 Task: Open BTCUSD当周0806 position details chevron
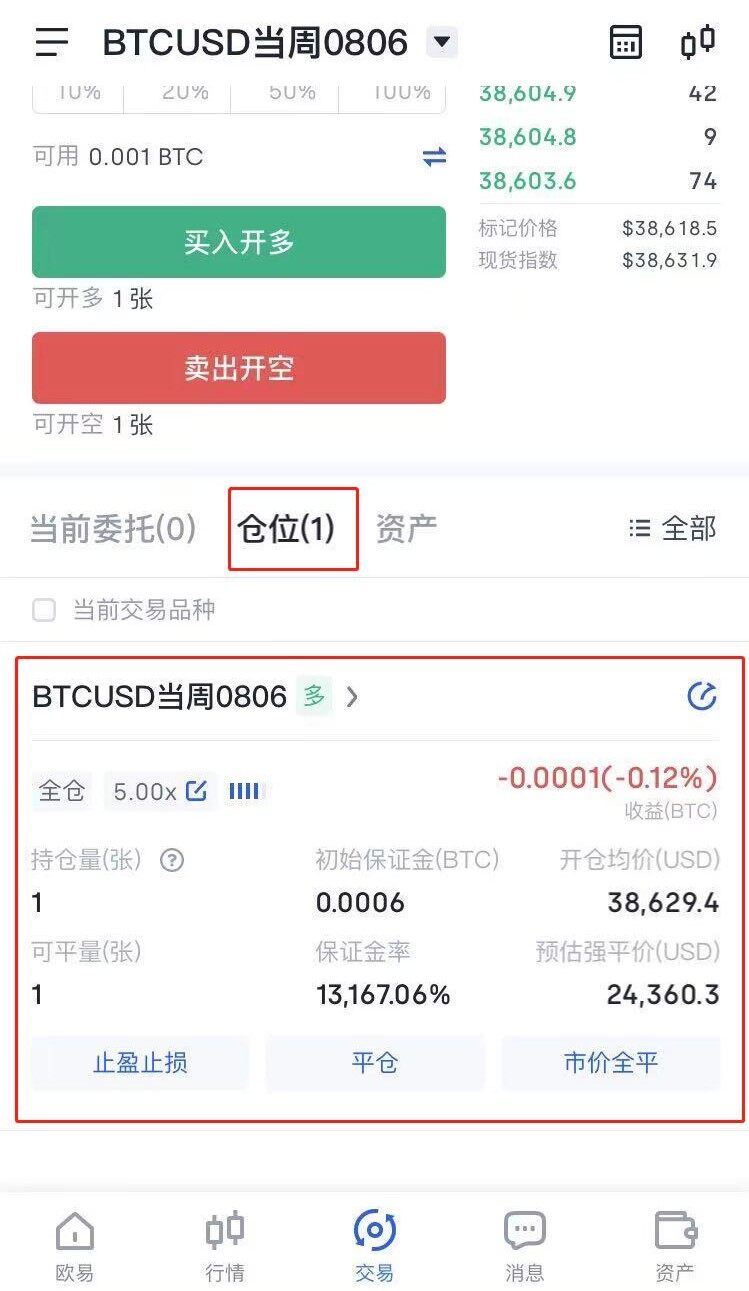(352, 697)
